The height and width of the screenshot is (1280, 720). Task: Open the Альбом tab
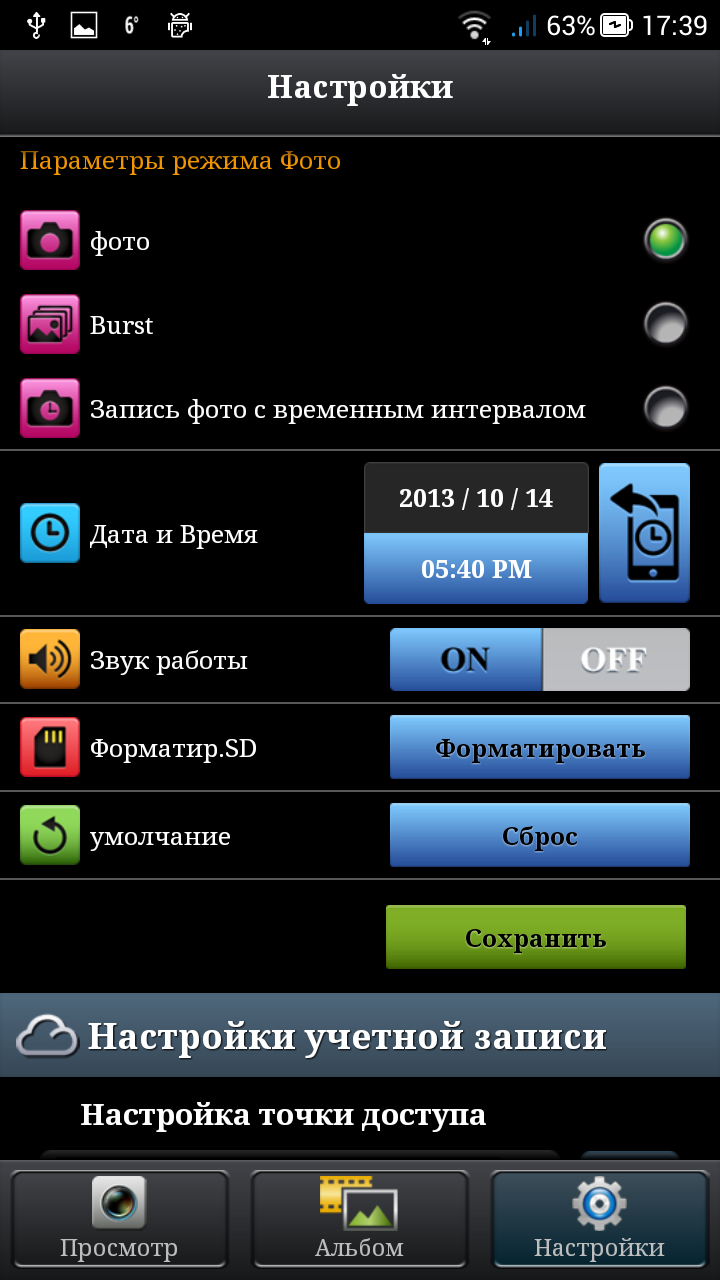pyautogui.click(x=360, y=1219)
